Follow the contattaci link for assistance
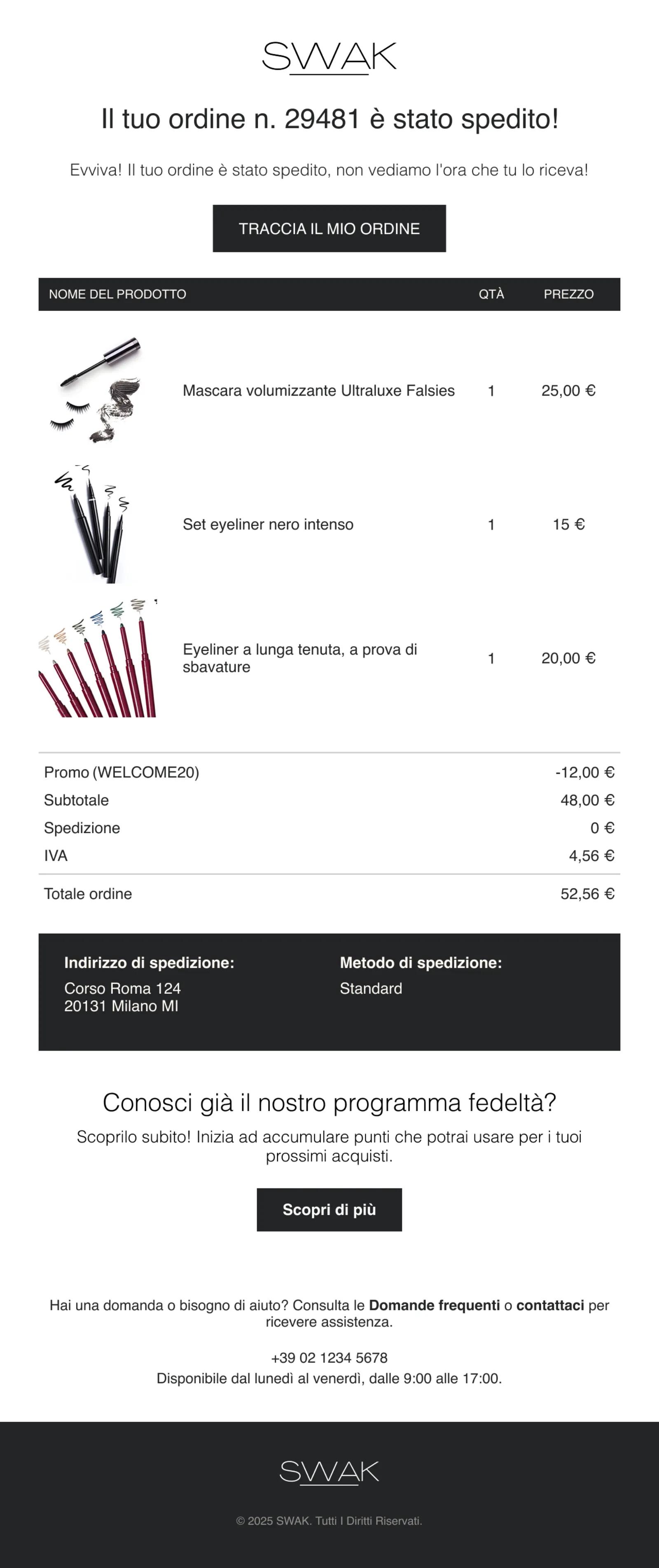659x1568 pixels. [x=550, y=1305]
